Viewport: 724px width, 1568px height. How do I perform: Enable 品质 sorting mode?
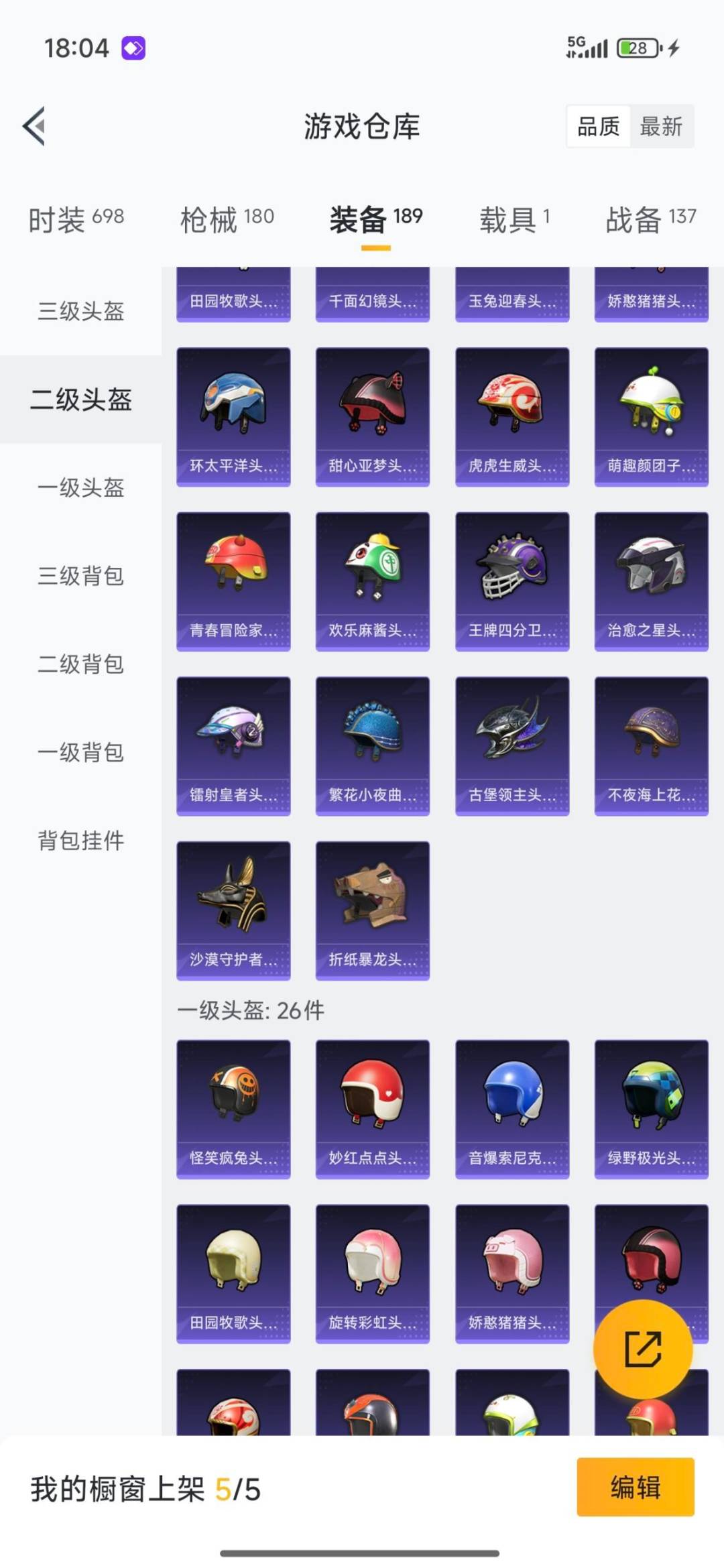[x=599, y=127]
